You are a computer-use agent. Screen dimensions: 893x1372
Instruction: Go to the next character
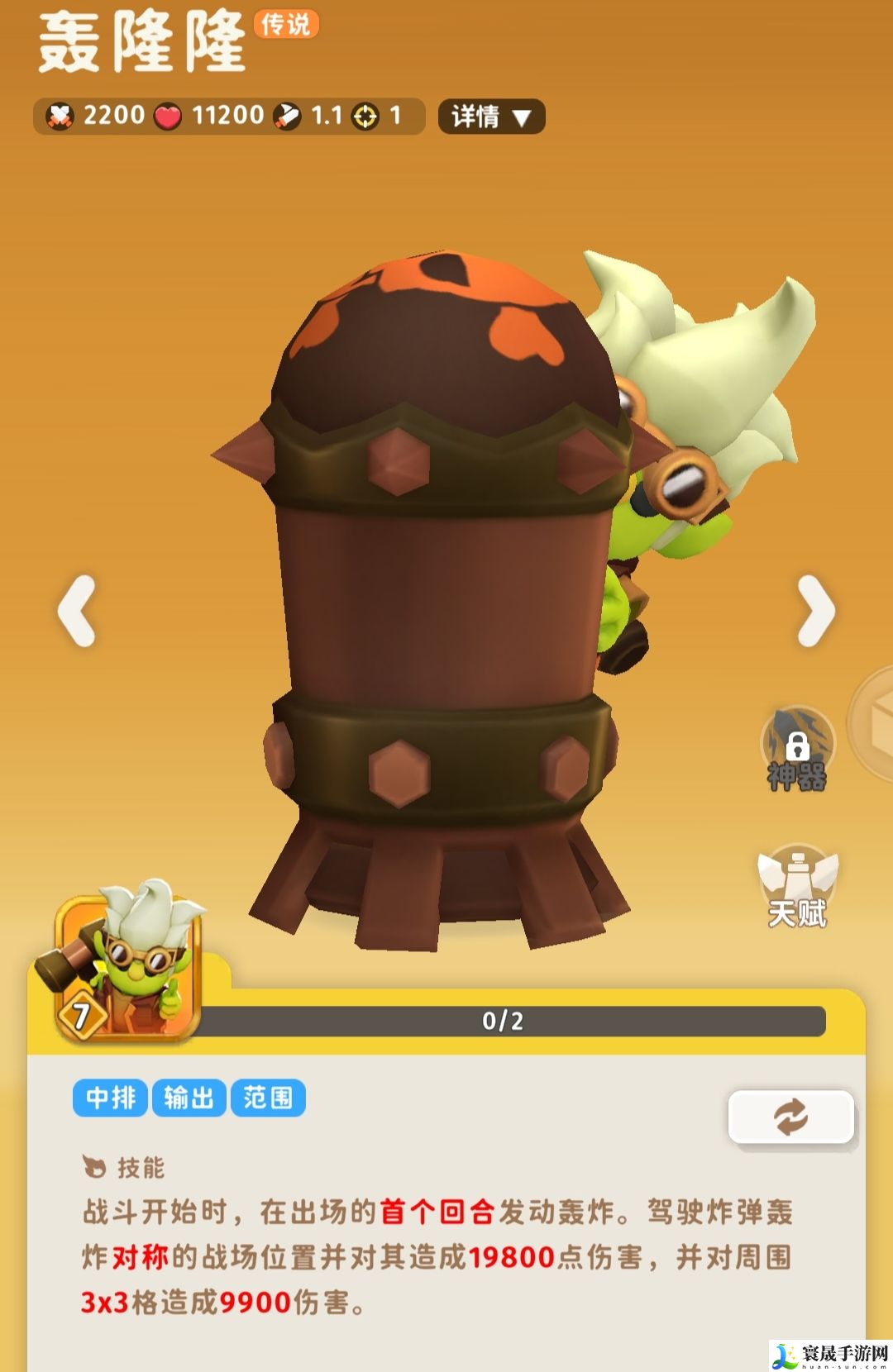(815, 611)
